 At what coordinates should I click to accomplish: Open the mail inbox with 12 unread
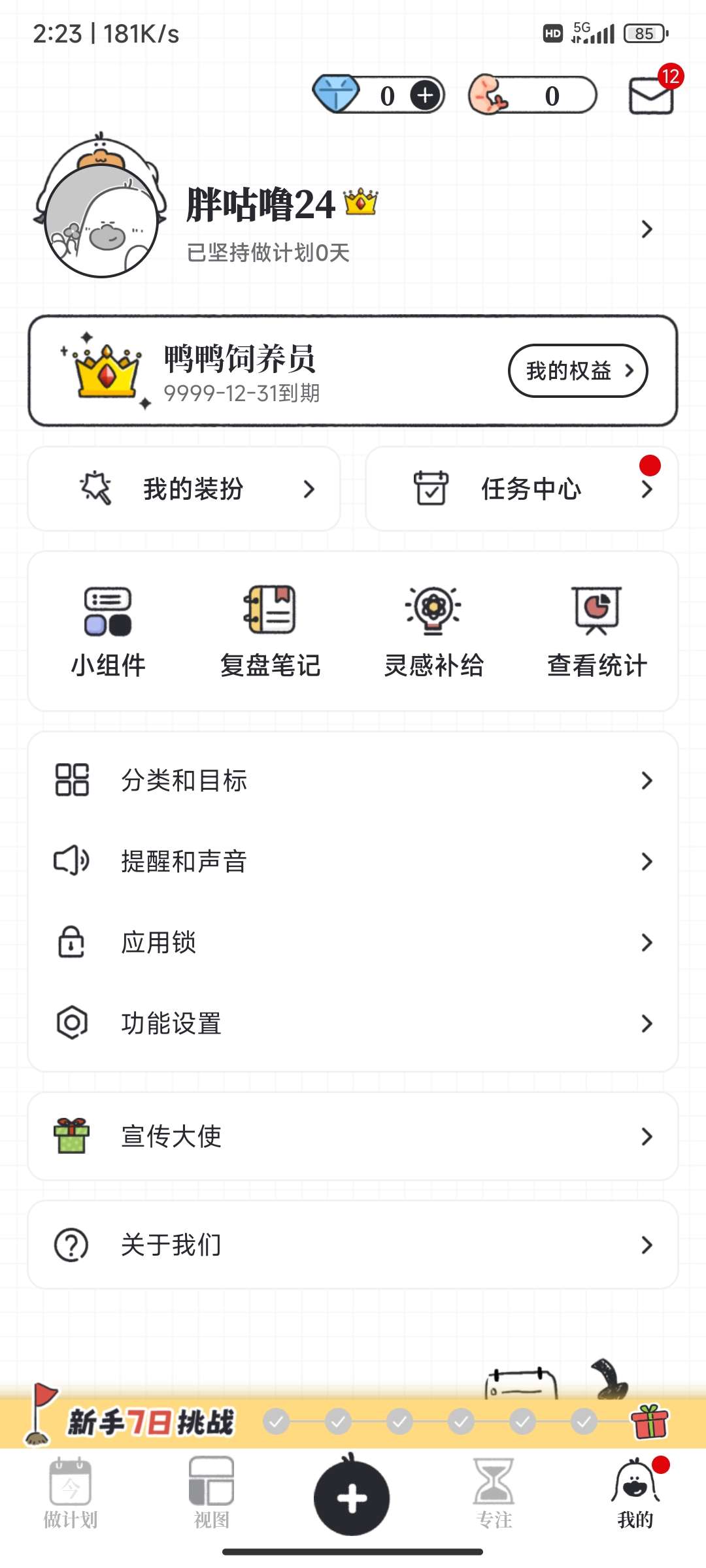pyautogui.click(x=651, y=95)
